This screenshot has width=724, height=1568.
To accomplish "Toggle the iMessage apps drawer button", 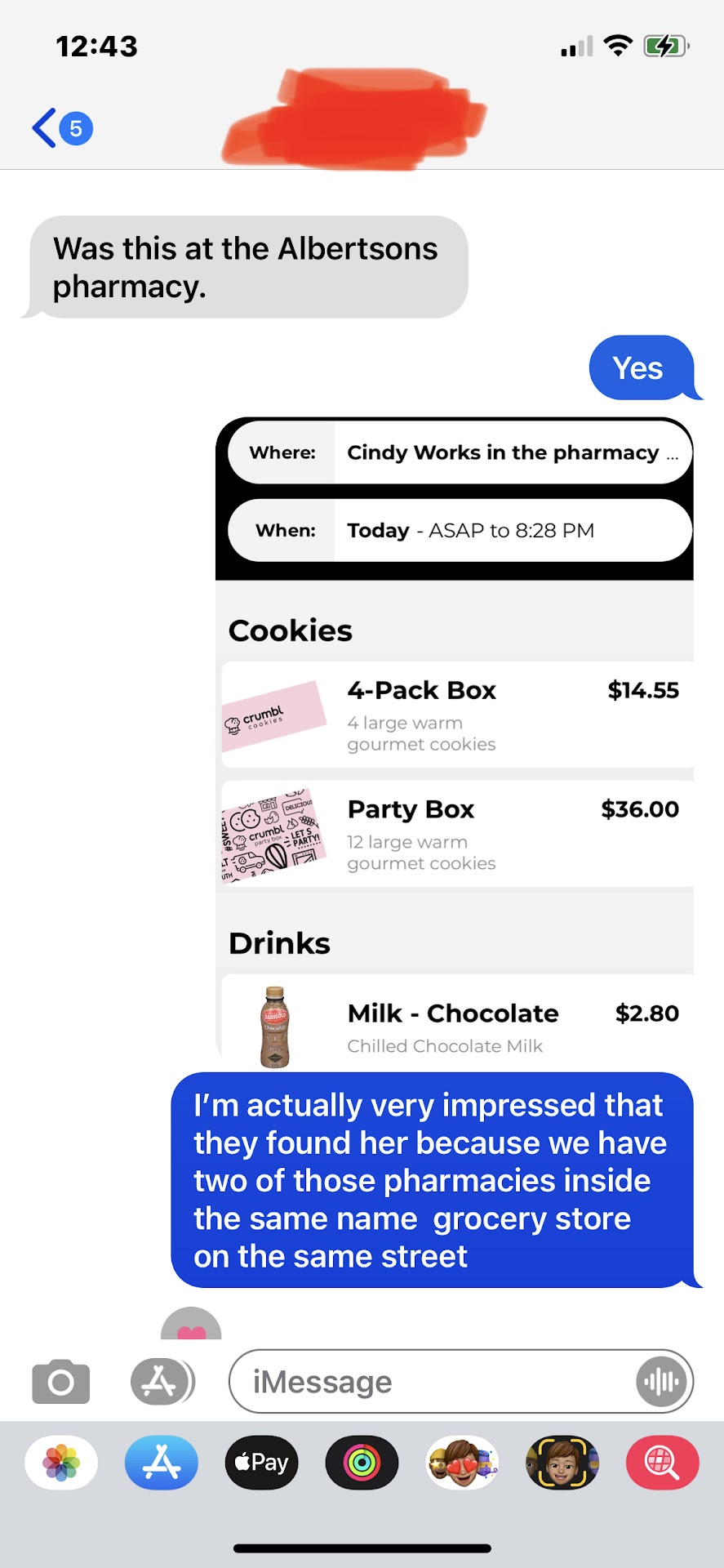I will 162,1382.
